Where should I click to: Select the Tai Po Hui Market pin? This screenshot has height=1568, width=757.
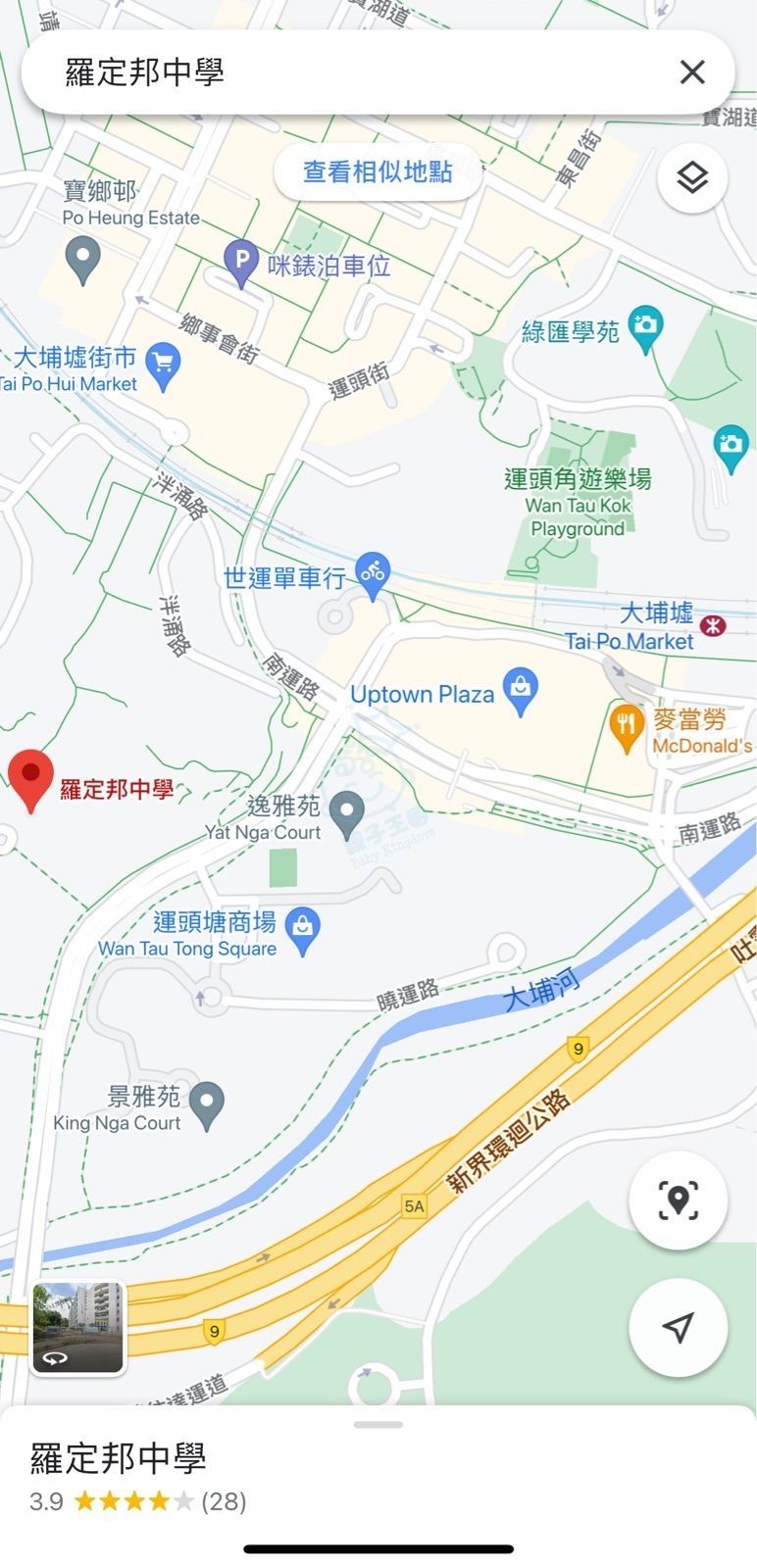click(163, 365)
